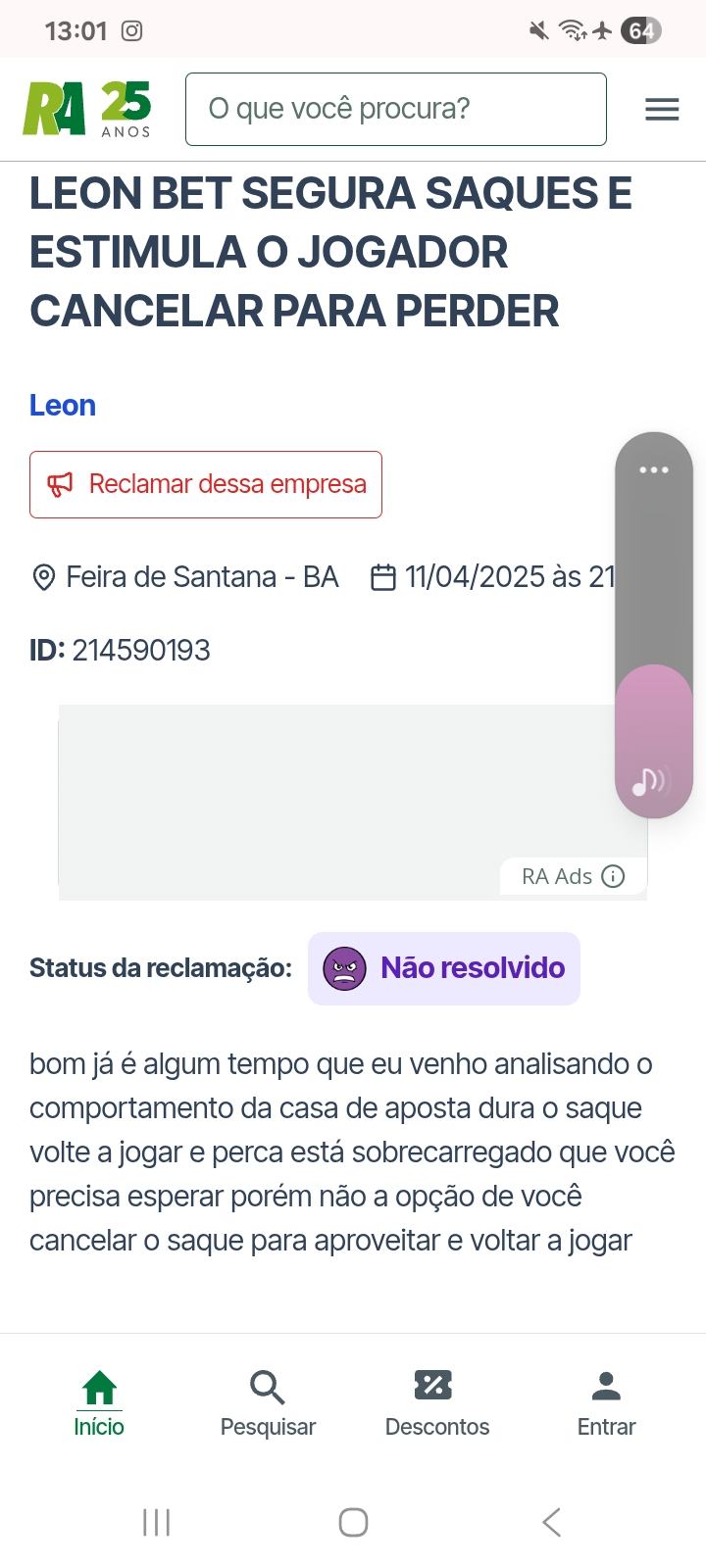Image resolution: width=706 pixels, height=1568 pixels.
Task: Click the location pin beside Feira de Santana
Action: tap(41, 577)
